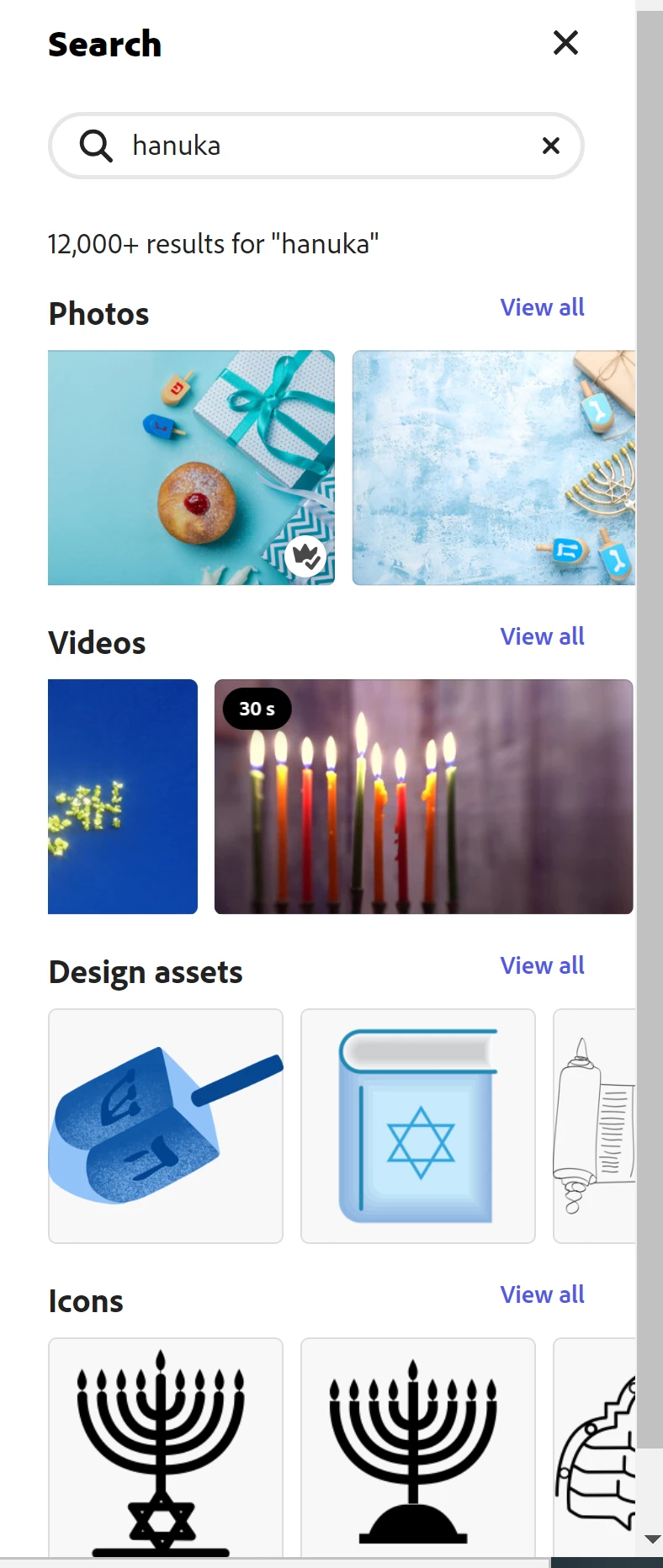Select the donut and gift box photo
The width and height of the screenshot is (663, 1568).
[x=191, y=468]
